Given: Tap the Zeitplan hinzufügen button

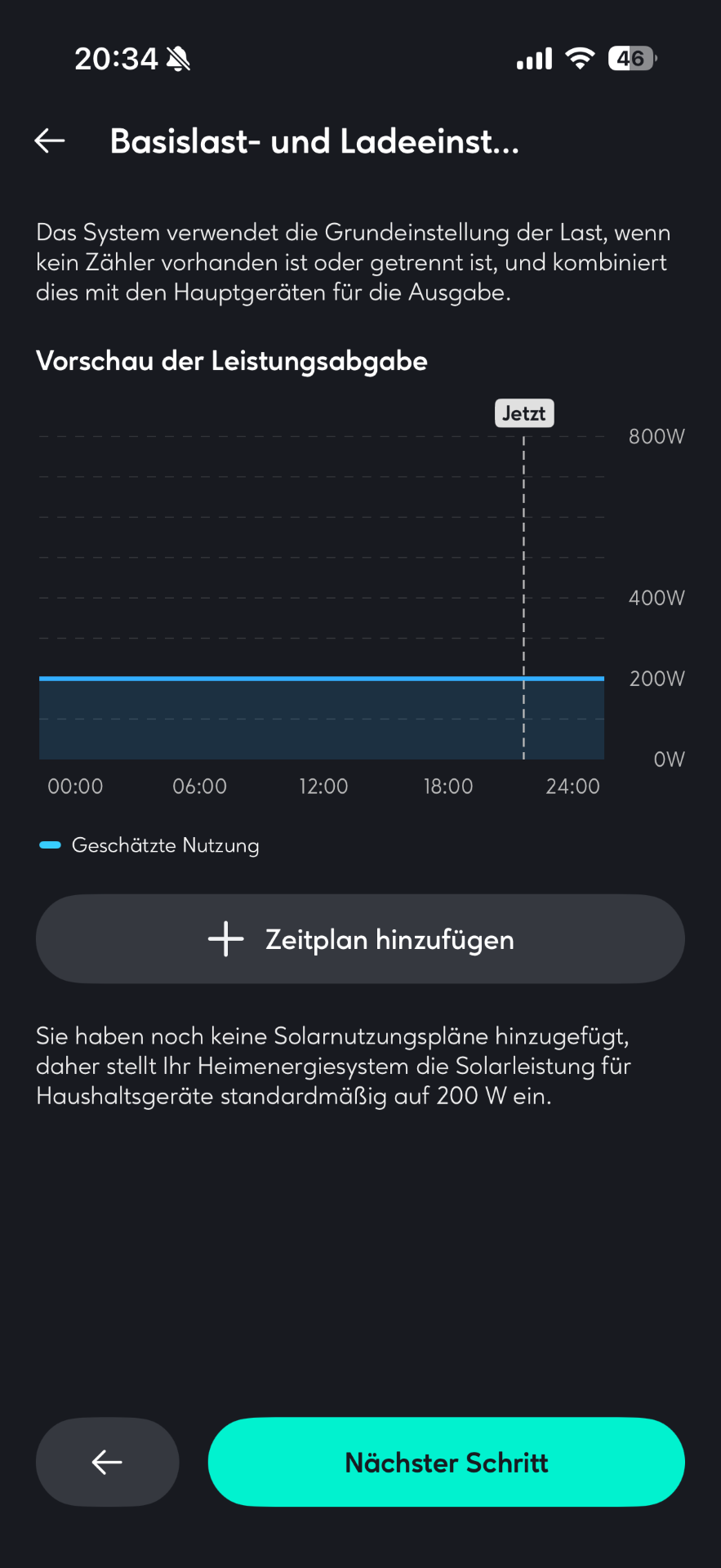Looking at the screenshot, I should pos(360,938).
